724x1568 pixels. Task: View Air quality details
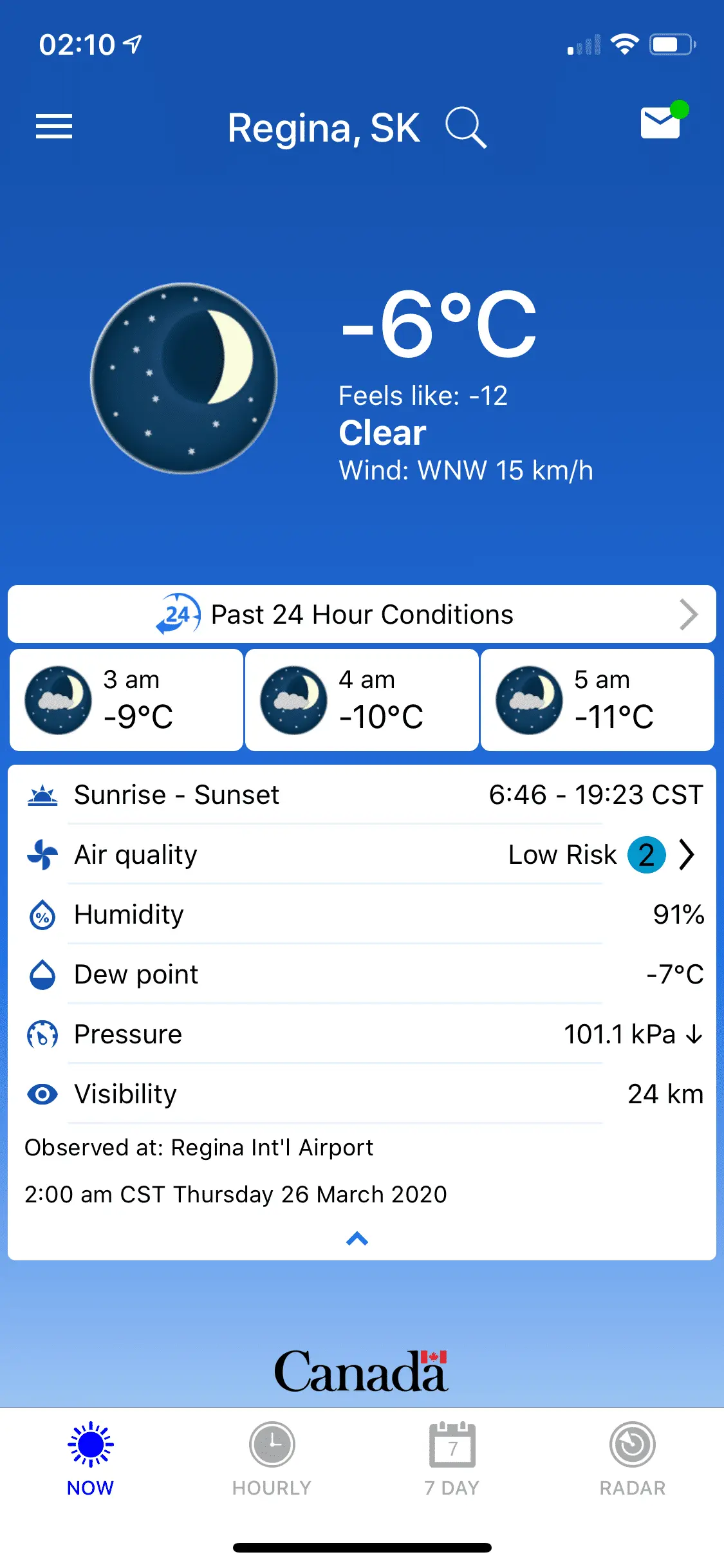(362, 855)
